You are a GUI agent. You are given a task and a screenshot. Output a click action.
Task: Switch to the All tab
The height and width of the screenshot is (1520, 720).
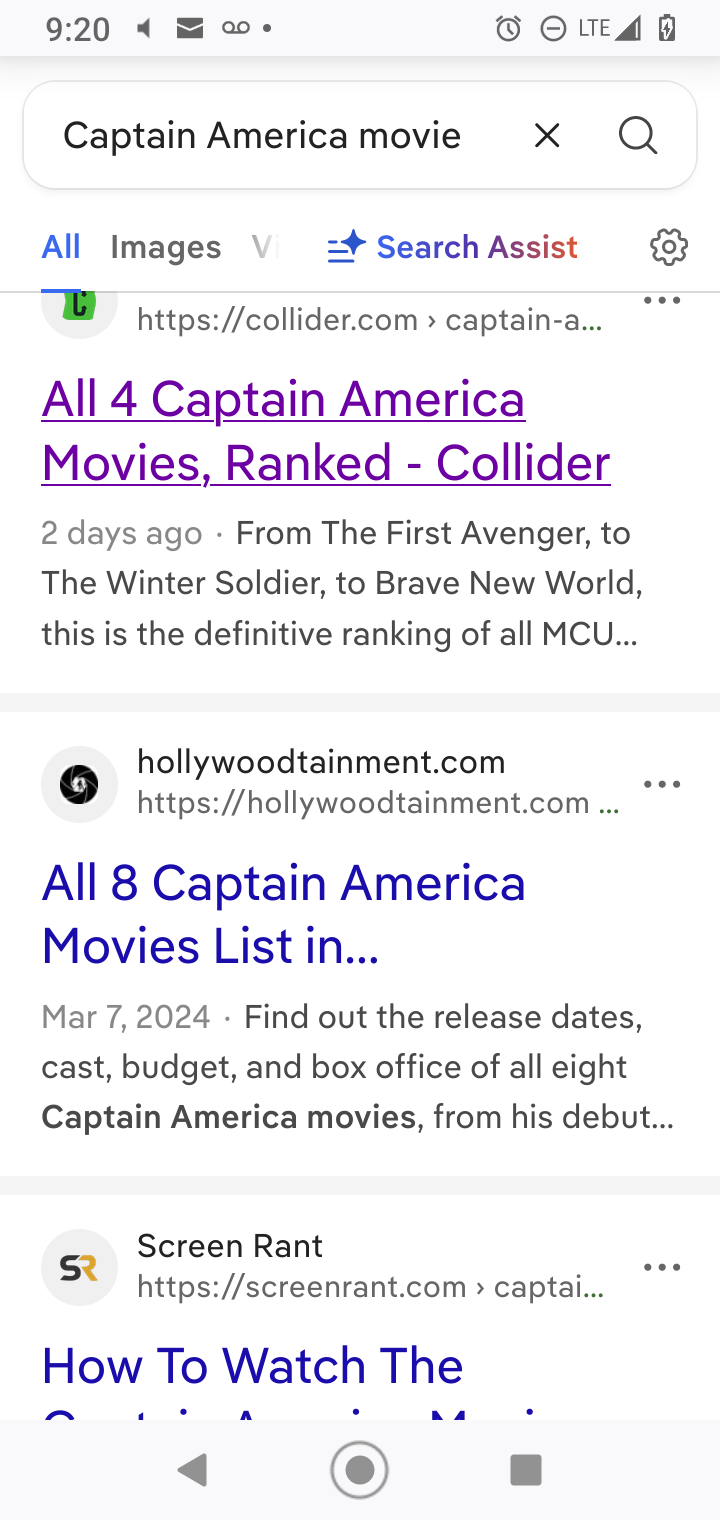coord(61,246)
